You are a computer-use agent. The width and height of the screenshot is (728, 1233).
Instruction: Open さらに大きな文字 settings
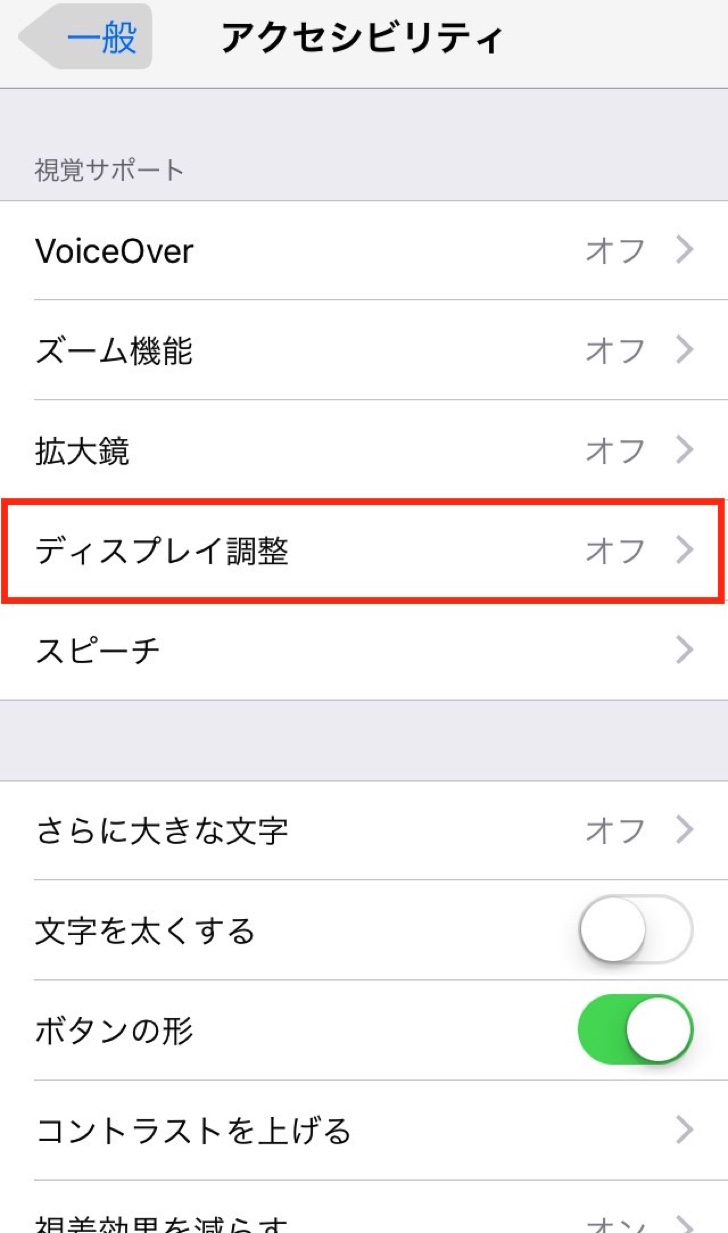coord(364,830)
